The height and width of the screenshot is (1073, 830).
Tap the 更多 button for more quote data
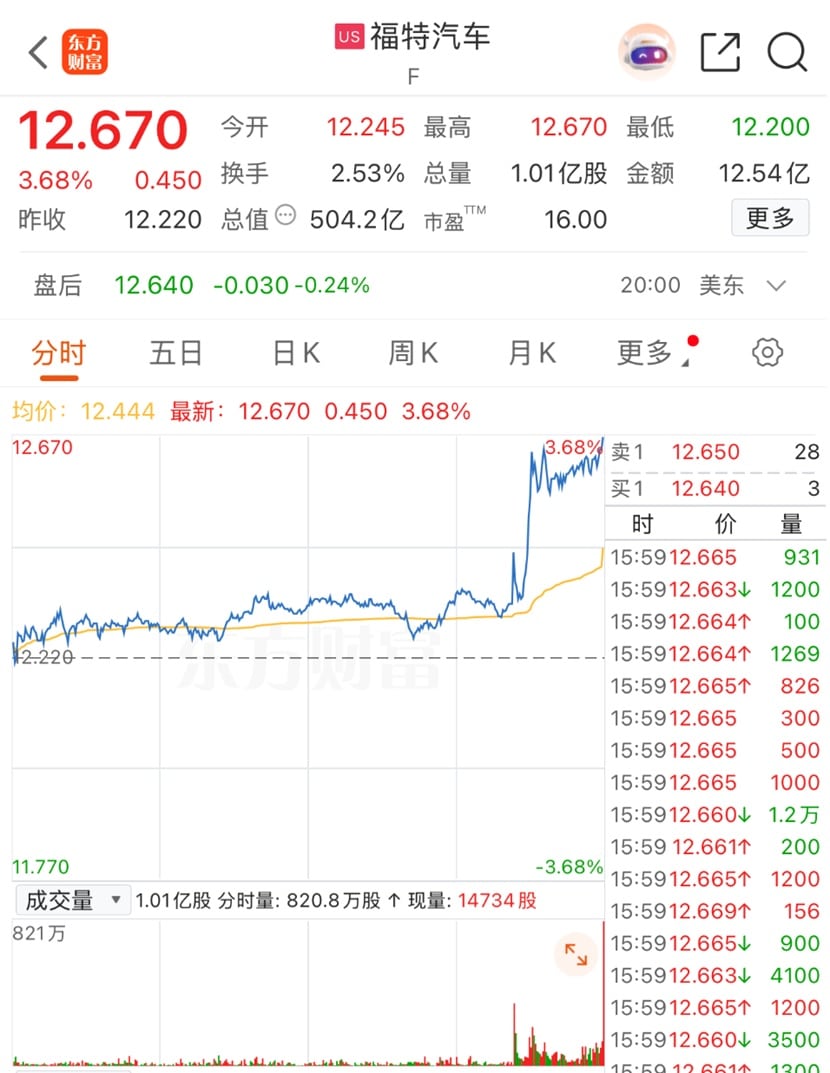769,217
